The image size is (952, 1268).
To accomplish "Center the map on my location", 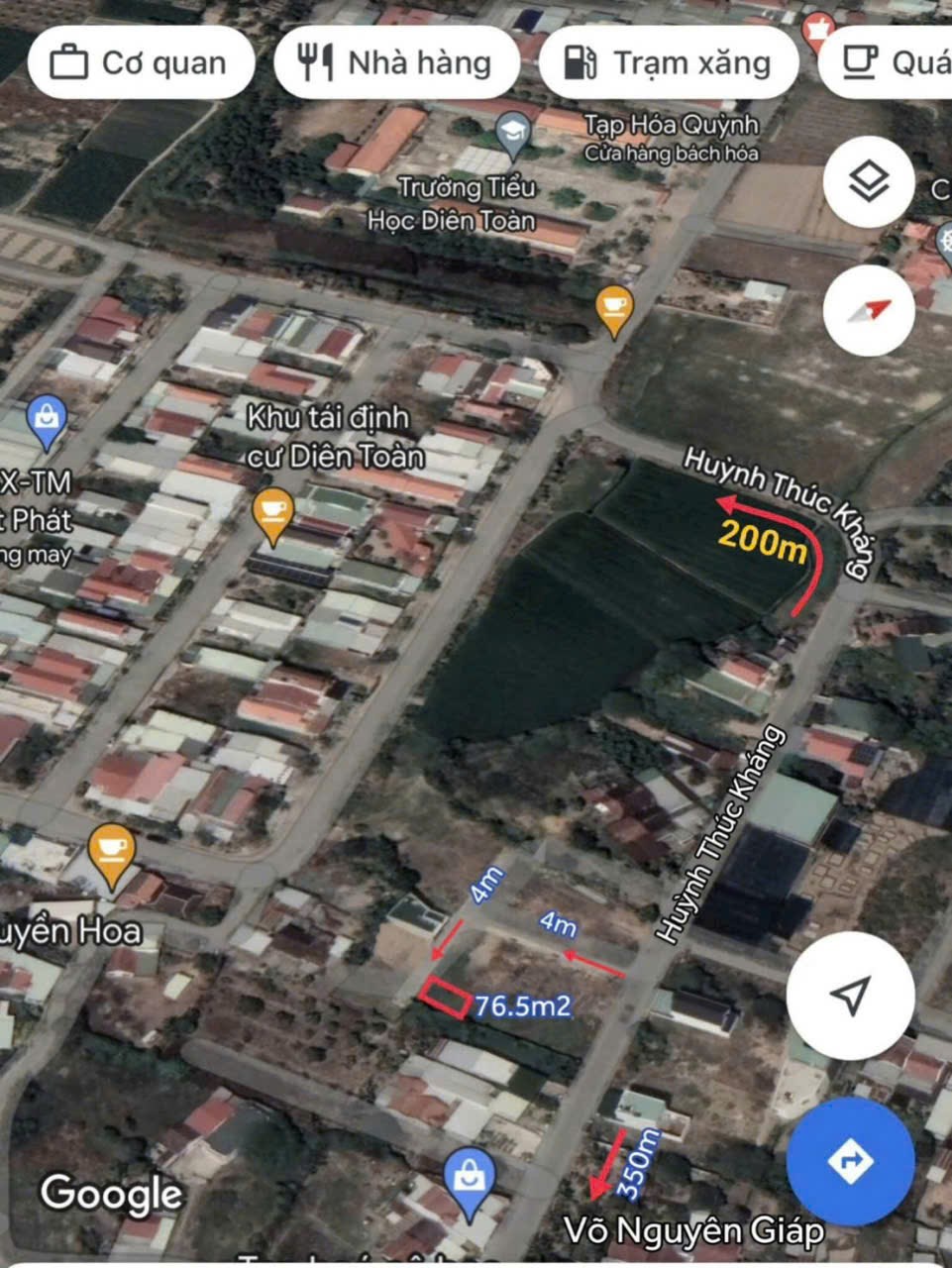I will point(850,995).
